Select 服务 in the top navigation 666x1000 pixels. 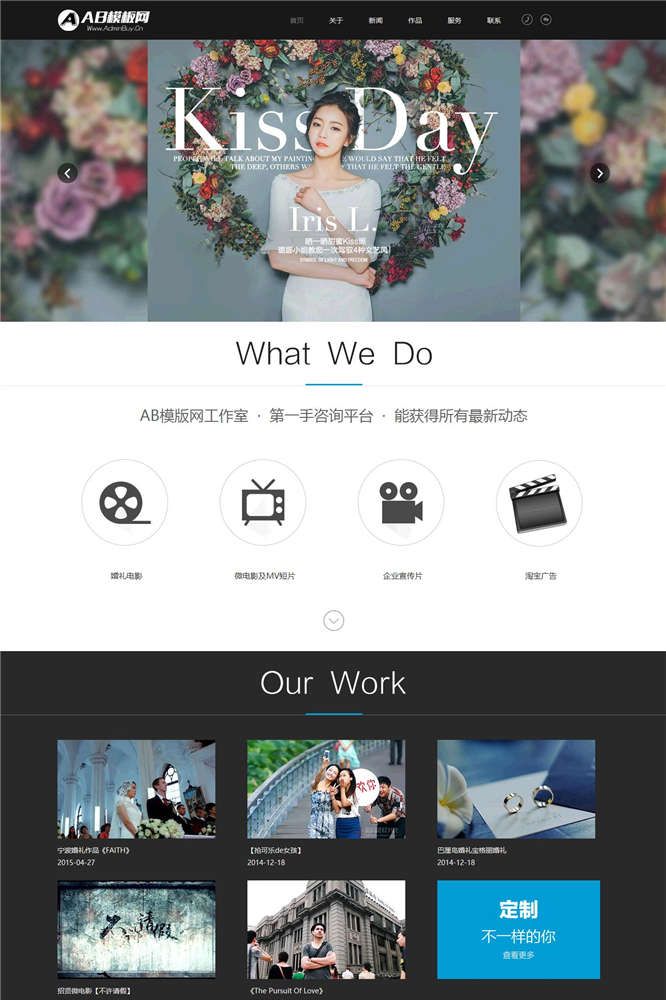click(x=454, y=20)
